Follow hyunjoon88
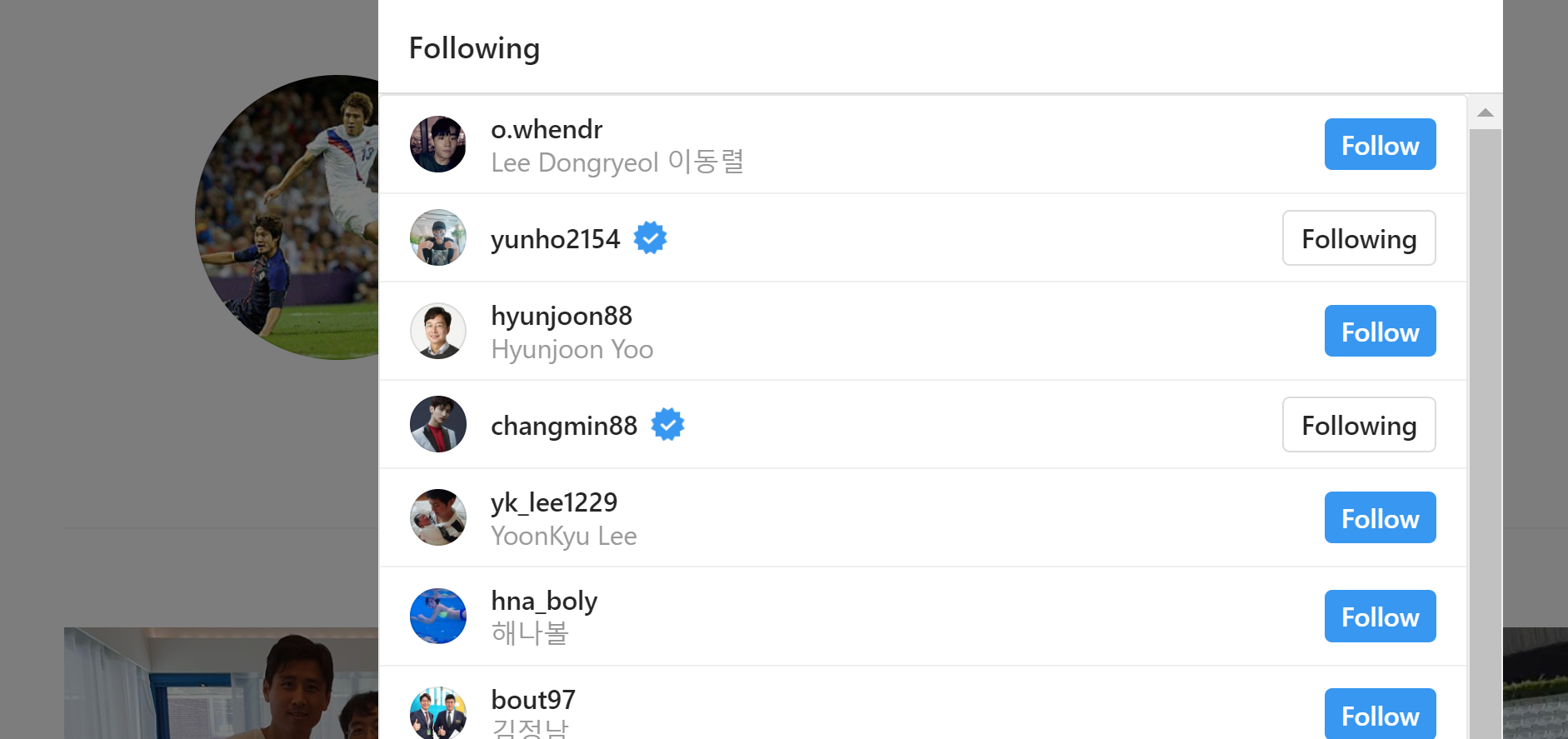 coord(1380,332)
